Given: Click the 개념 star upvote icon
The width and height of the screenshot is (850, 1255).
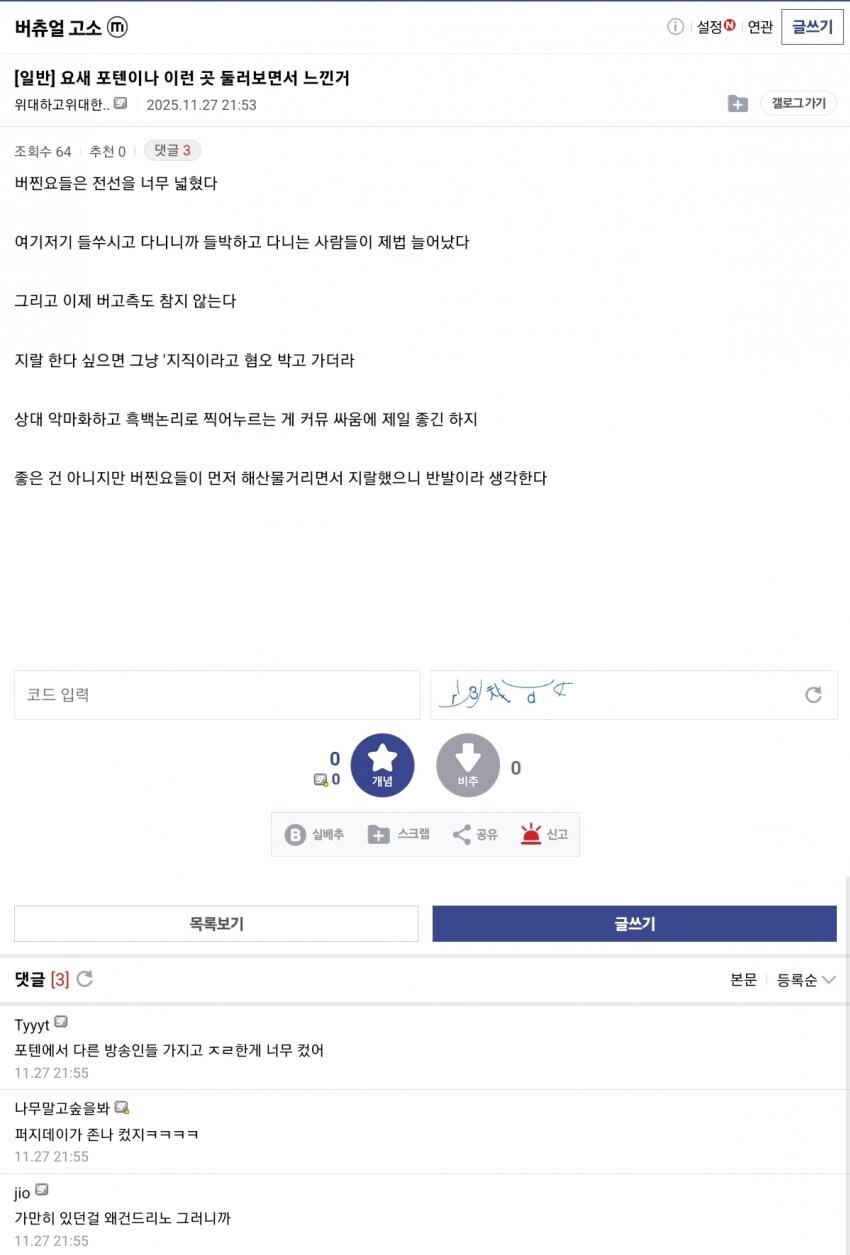Looking at the screenshot, I should click(382, 766).
